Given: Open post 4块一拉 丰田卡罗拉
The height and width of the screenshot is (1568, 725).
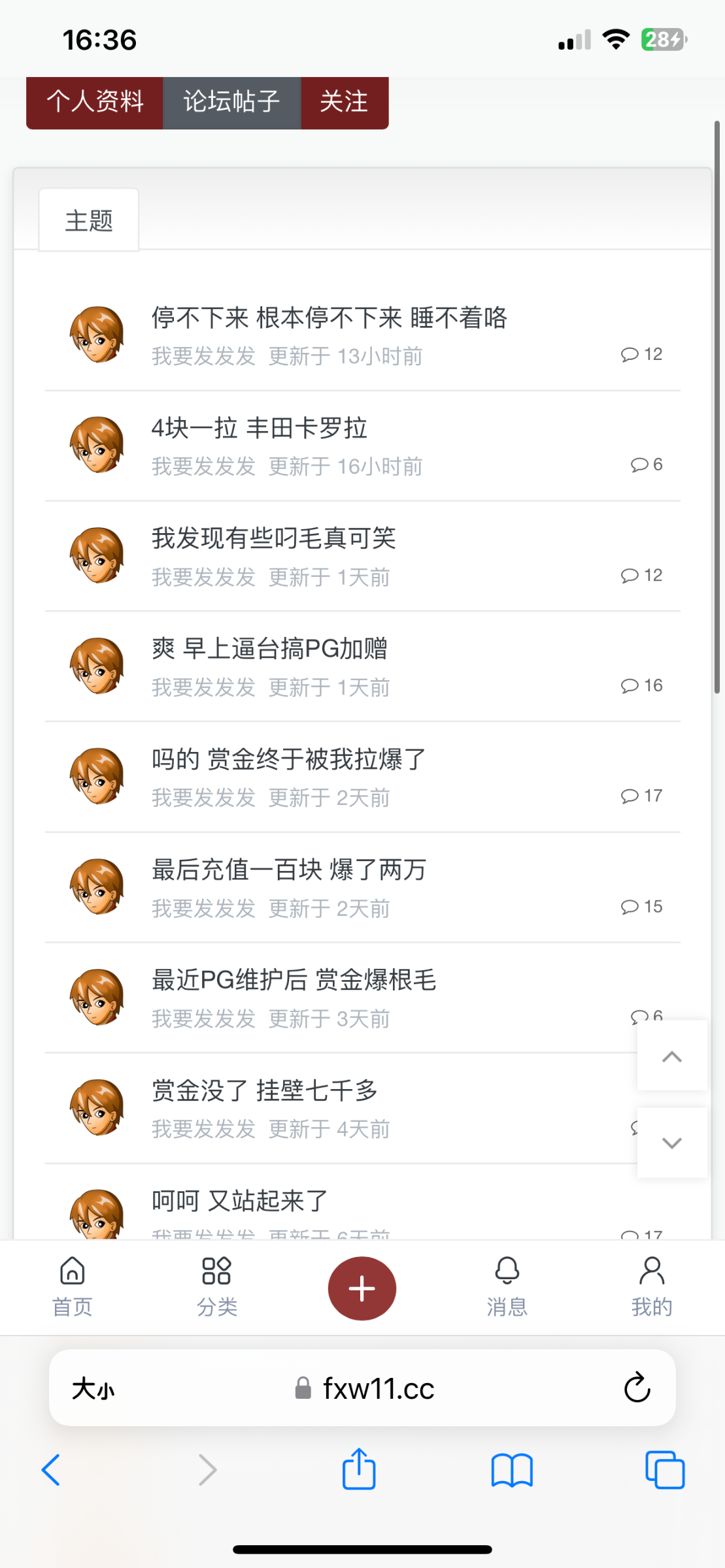Looking at the screenshot, I should pyautogui.click(x=259, y=429).
